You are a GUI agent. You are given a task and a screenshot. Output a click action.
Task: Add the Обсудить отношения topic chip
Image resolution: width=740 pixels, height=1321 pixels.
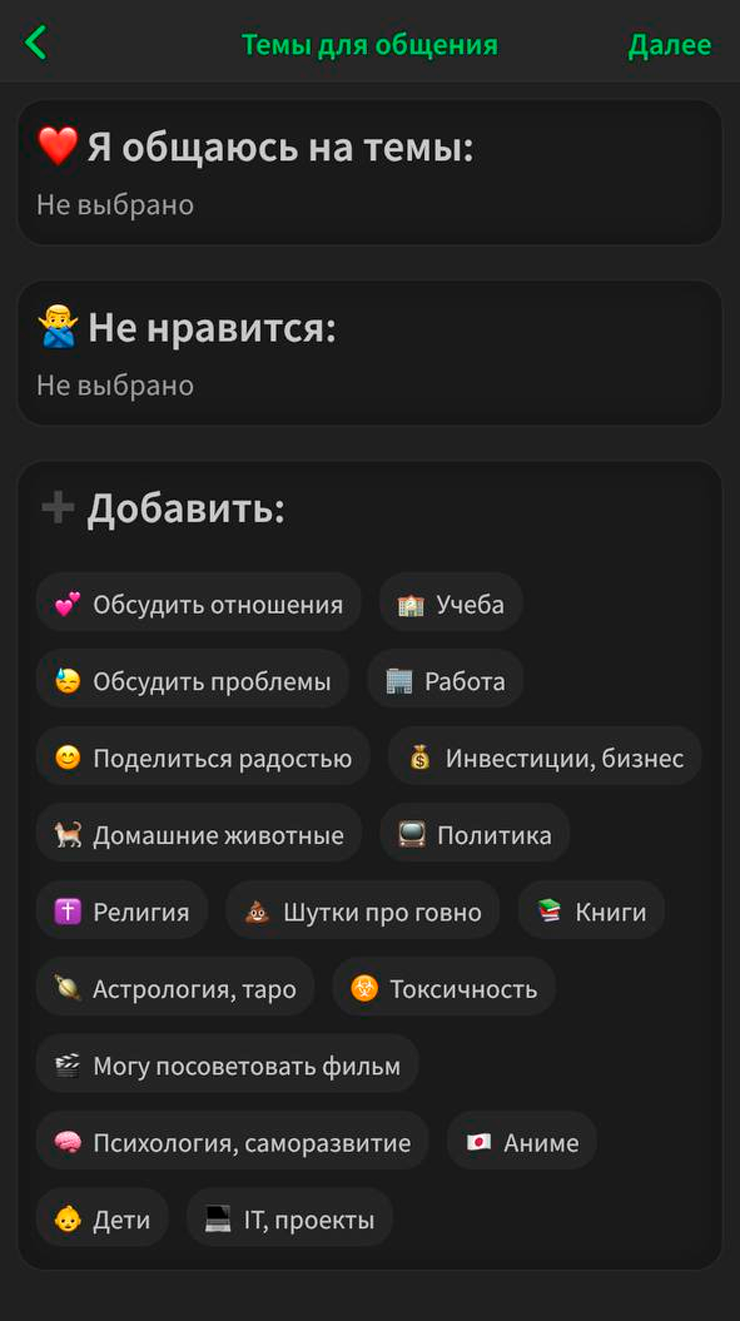click(x=198, y=604)
